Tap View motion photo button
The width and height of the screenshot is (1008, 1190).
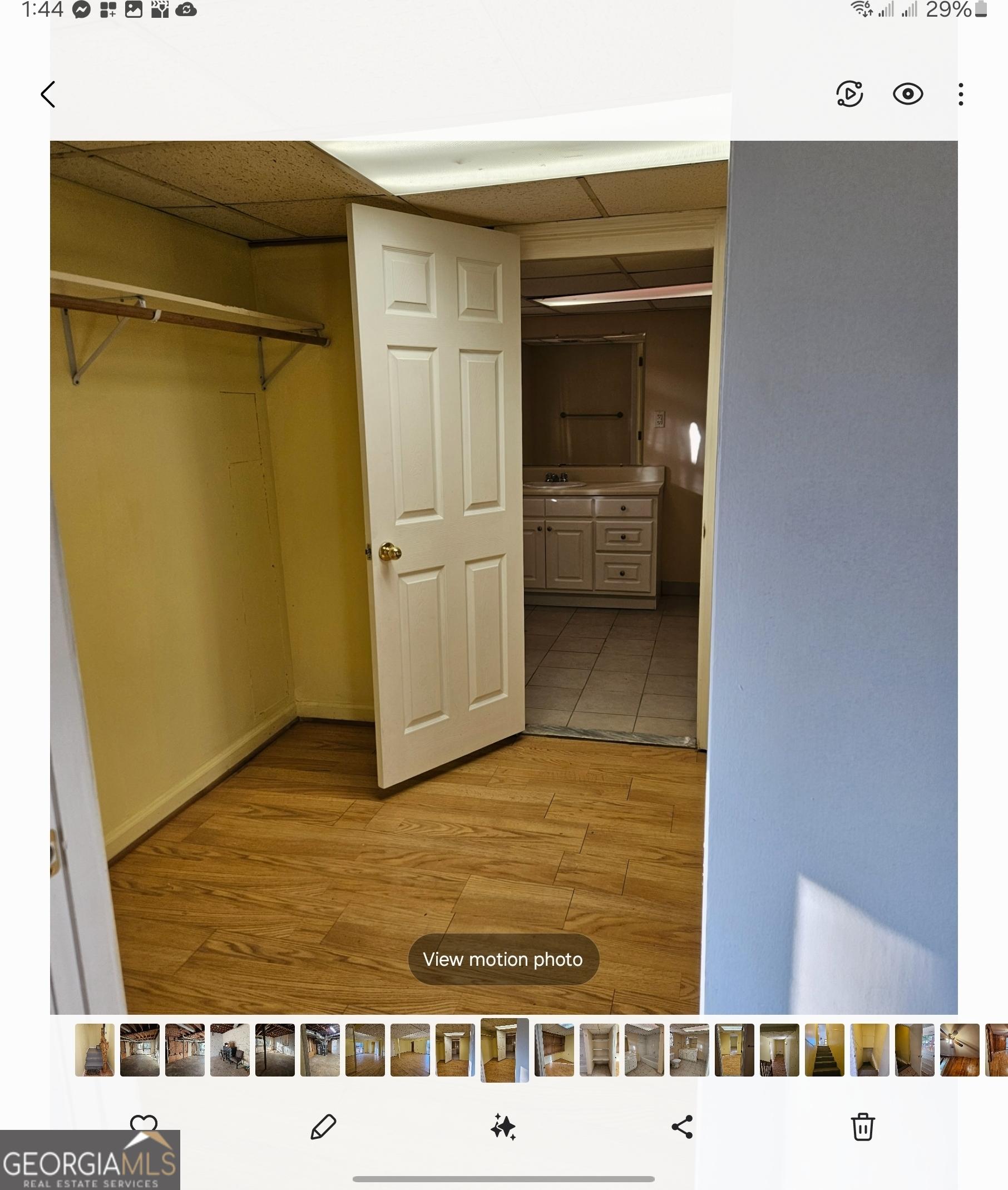pos(503,959)
